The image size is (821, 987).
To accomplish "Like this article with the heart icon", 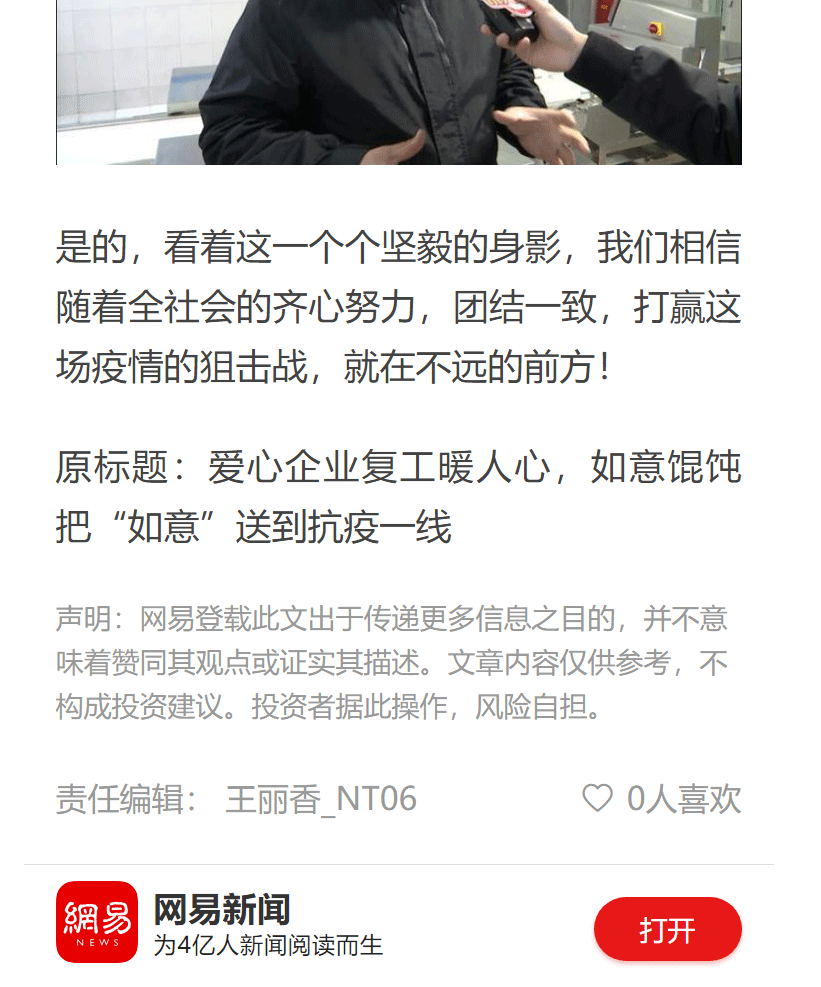I will click(597, 798).
